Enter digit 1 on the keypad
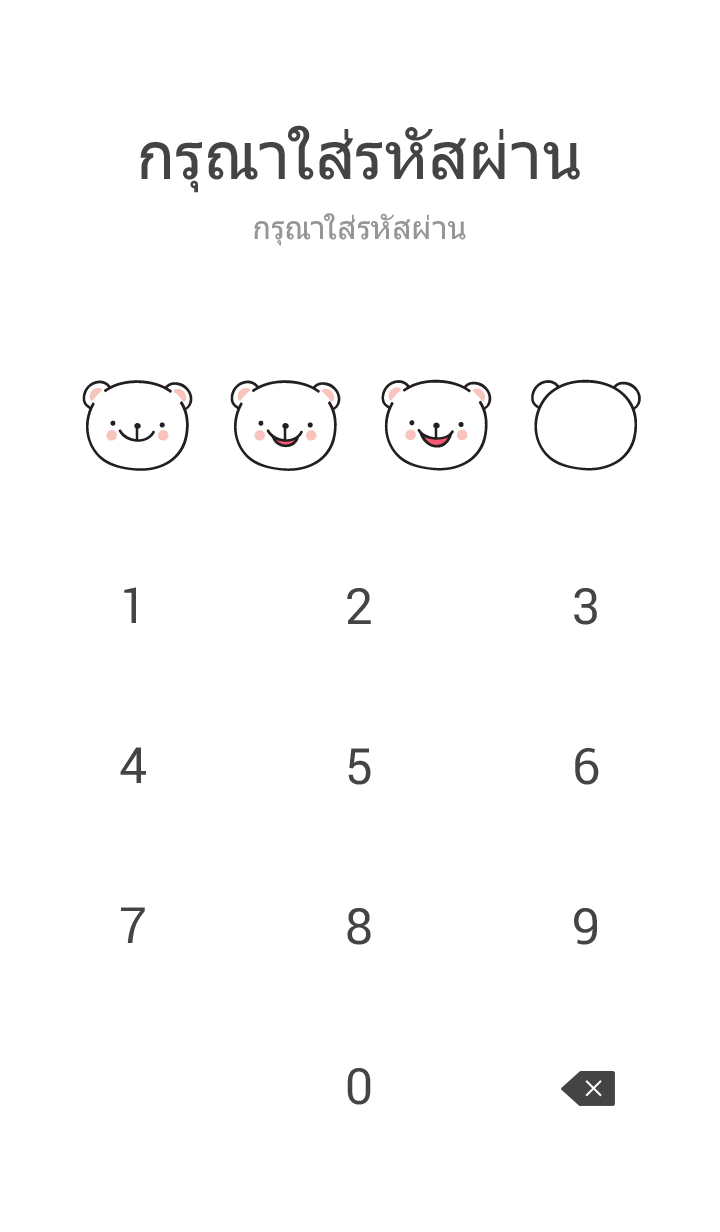720x1232 pixels. click(132, 607)
